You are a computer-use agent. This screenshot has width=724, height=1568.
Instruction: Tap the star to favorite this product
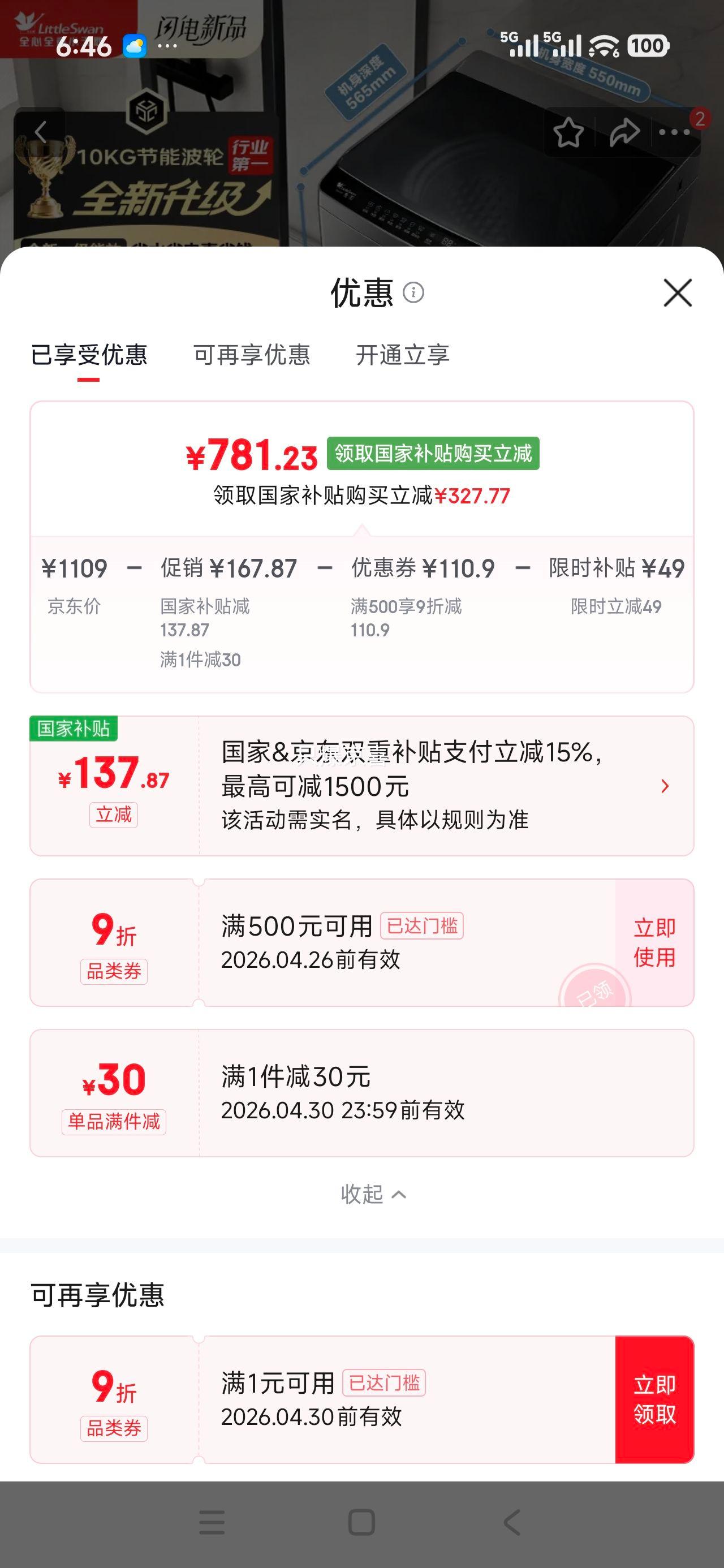click(568, 131)
